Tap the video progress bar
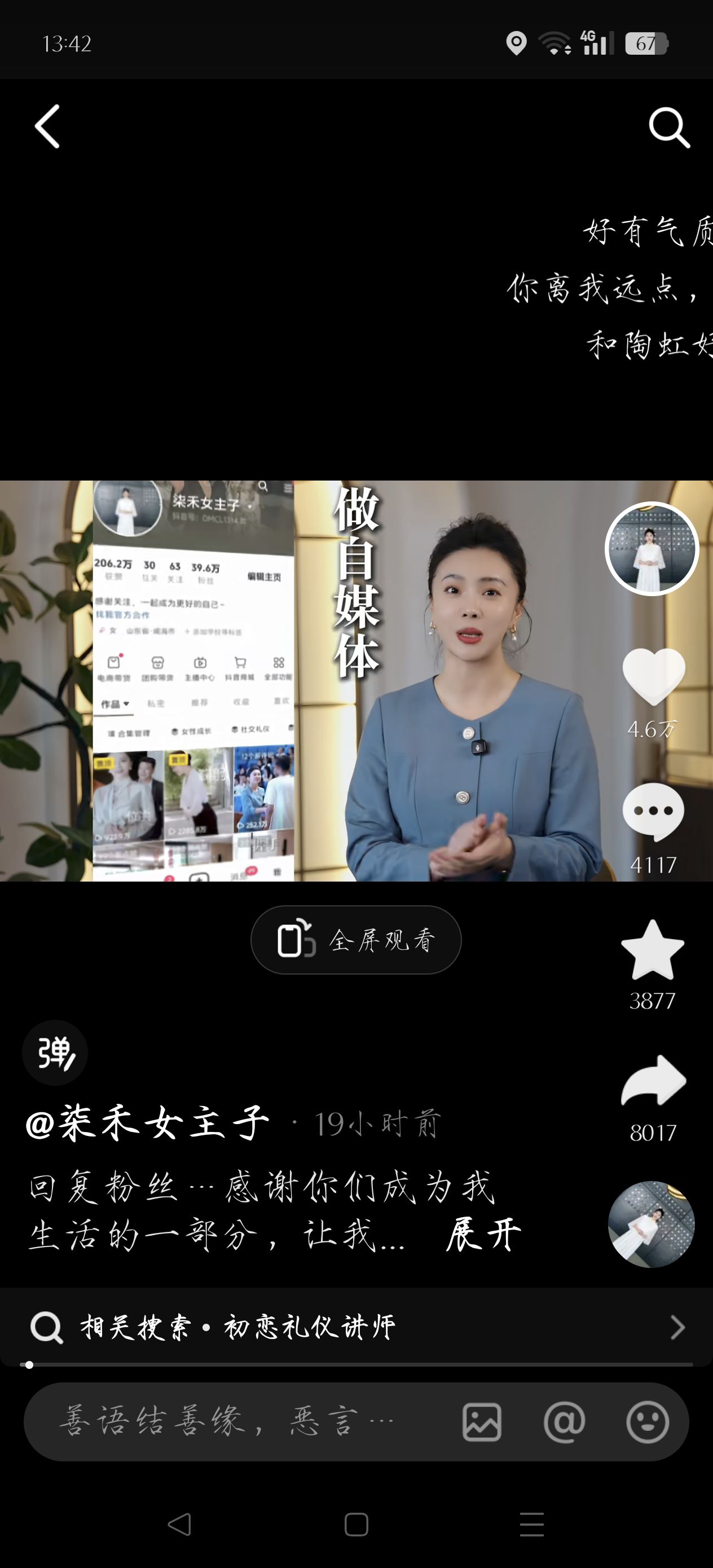Image resolution: width=713 pixels, height=1568 pixels. [x=356, y=1365]
